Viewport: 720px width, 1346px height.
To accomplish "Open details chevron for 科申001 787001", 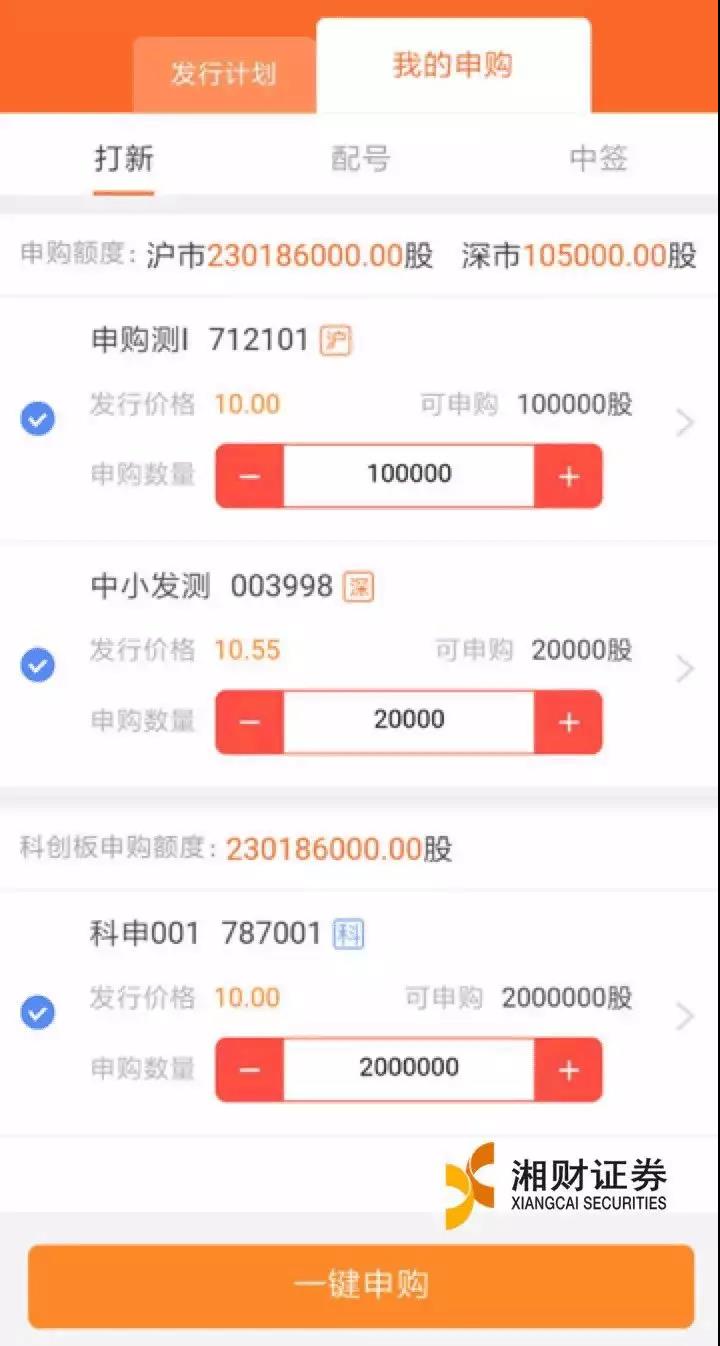I will pyautogui.click(x=685, y=1017).
